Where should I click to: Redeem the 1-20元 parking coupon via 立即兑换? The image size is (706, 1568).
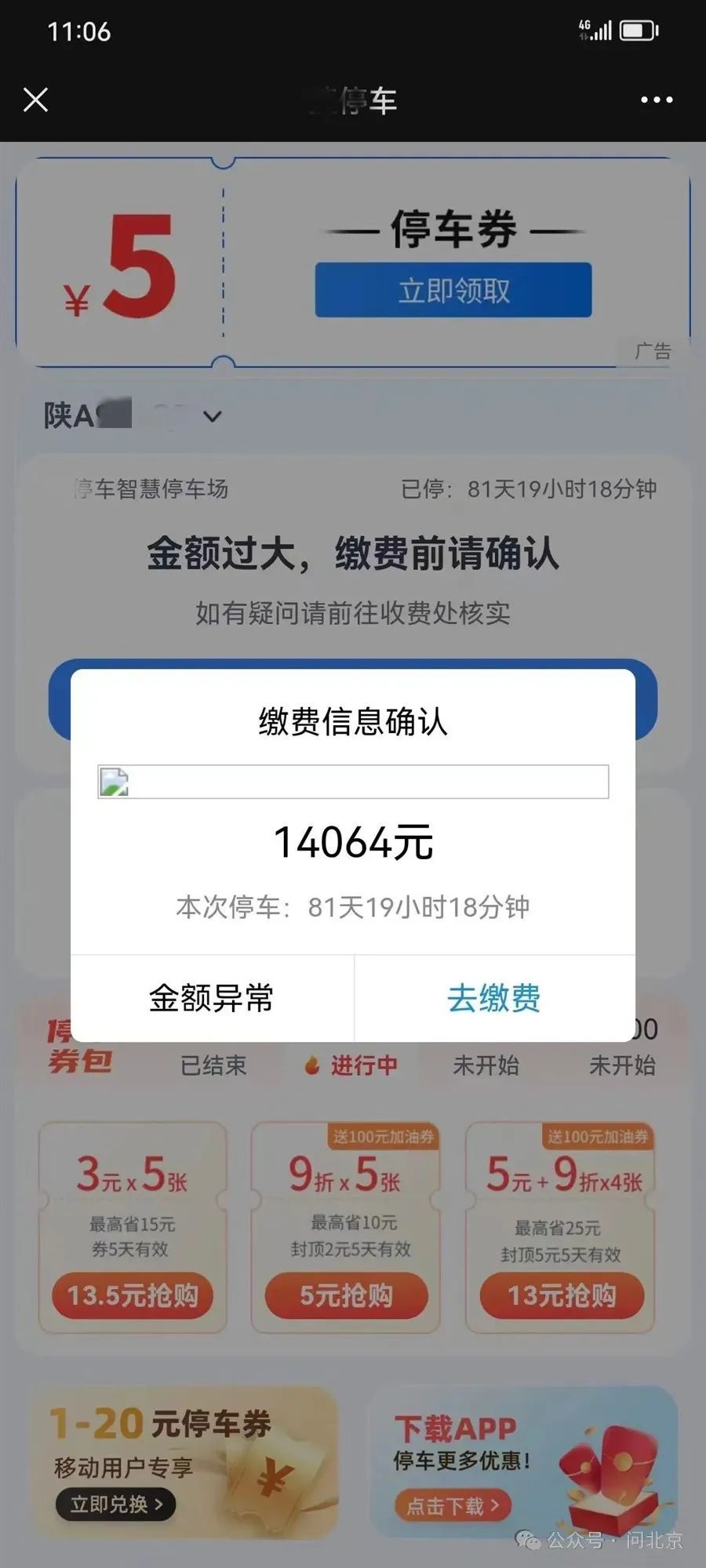tap(116, 1504)
